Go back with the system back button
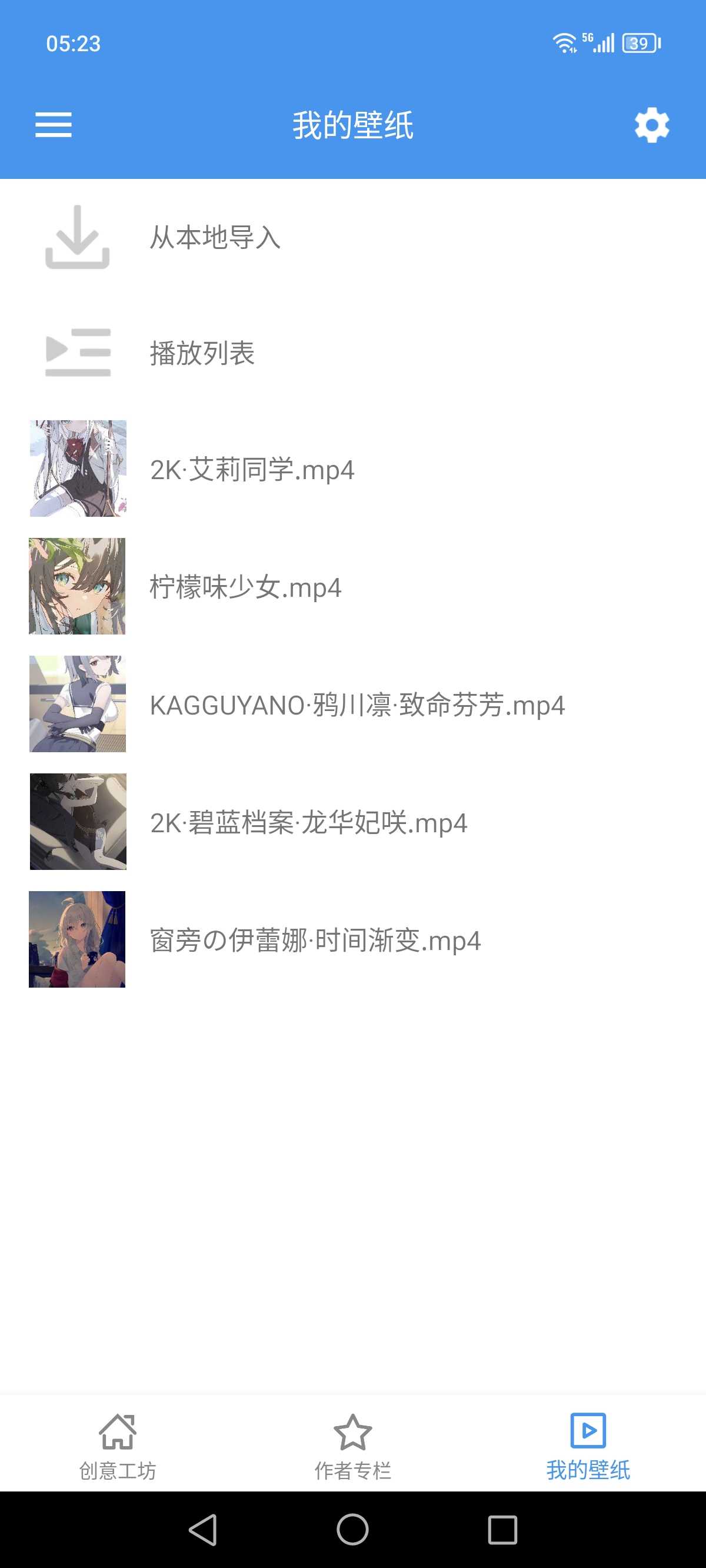This screenshot has width=706, height=1568. 202,1530
